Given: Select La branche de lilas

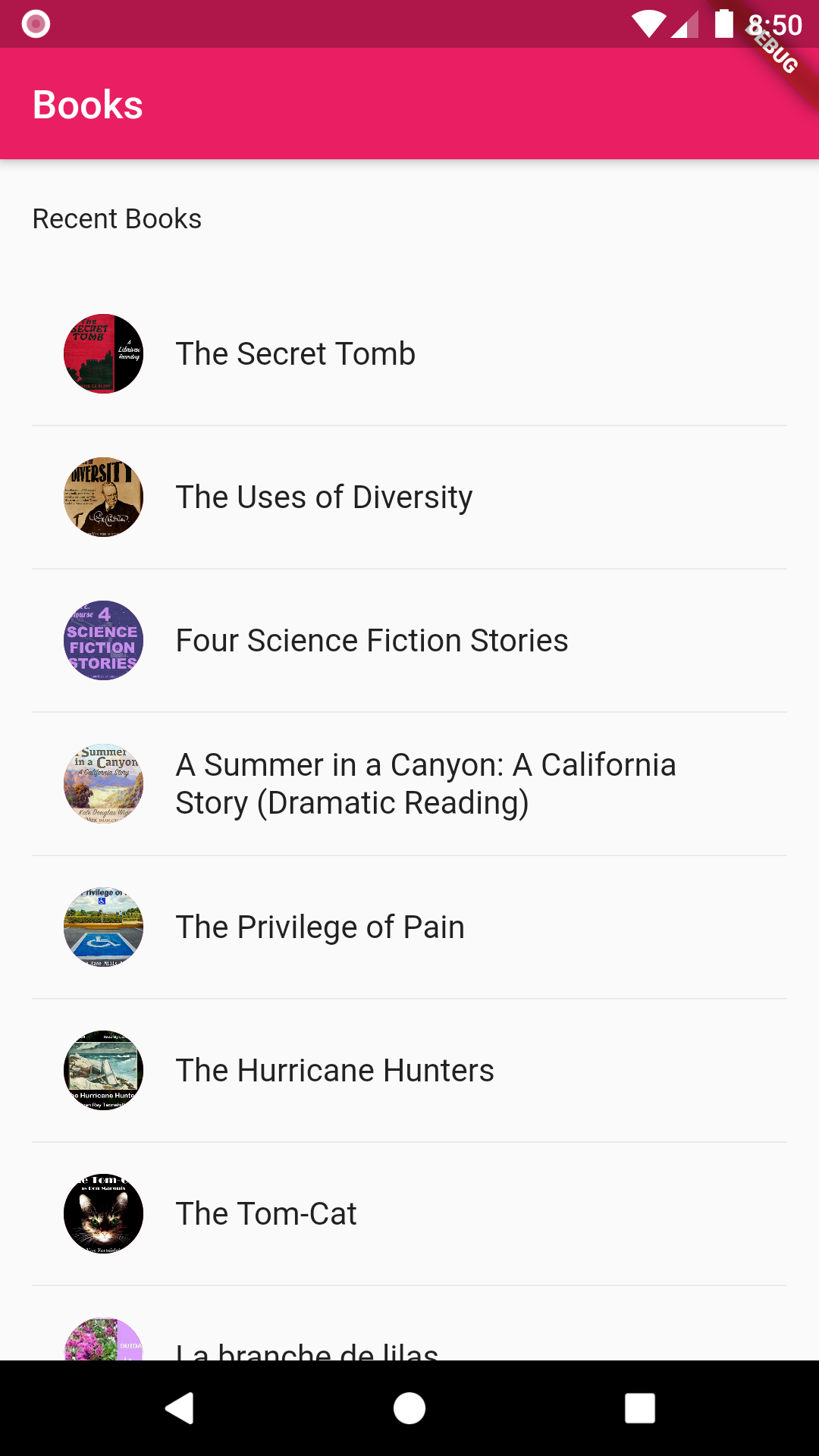Looking at the screenshot, I should coord(307,1347).
